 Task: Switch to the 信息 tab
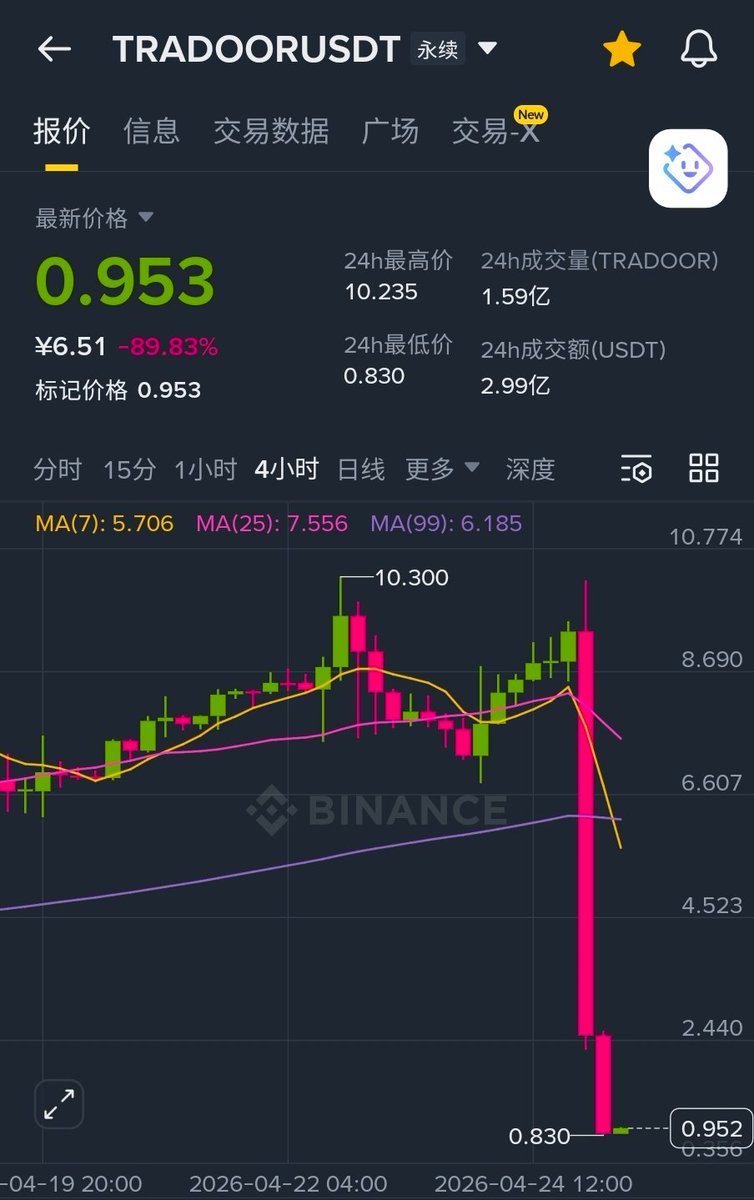pos(152,131)
